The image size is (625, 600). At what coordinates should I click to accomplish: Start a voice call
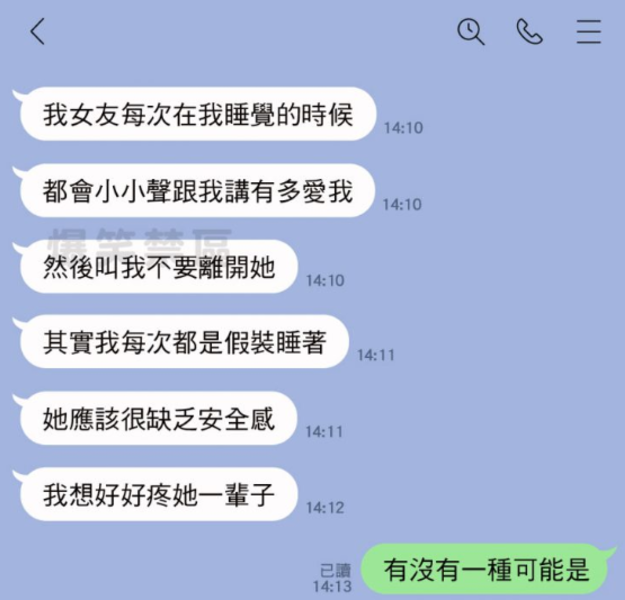click(x=529, y=32)
